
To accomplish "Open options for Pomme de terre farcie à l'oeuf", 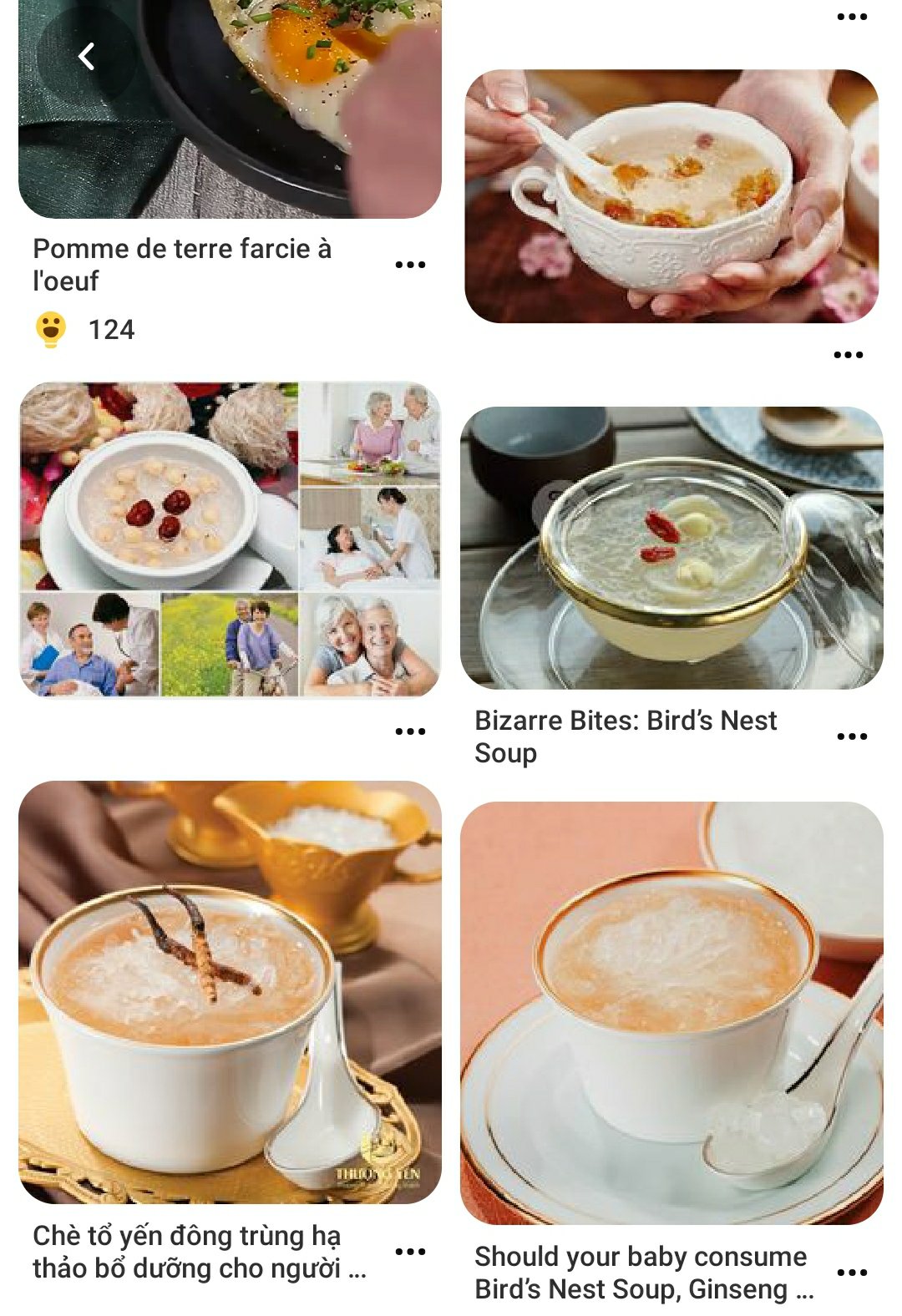I will pyautogui.click(x=410, y=265).
